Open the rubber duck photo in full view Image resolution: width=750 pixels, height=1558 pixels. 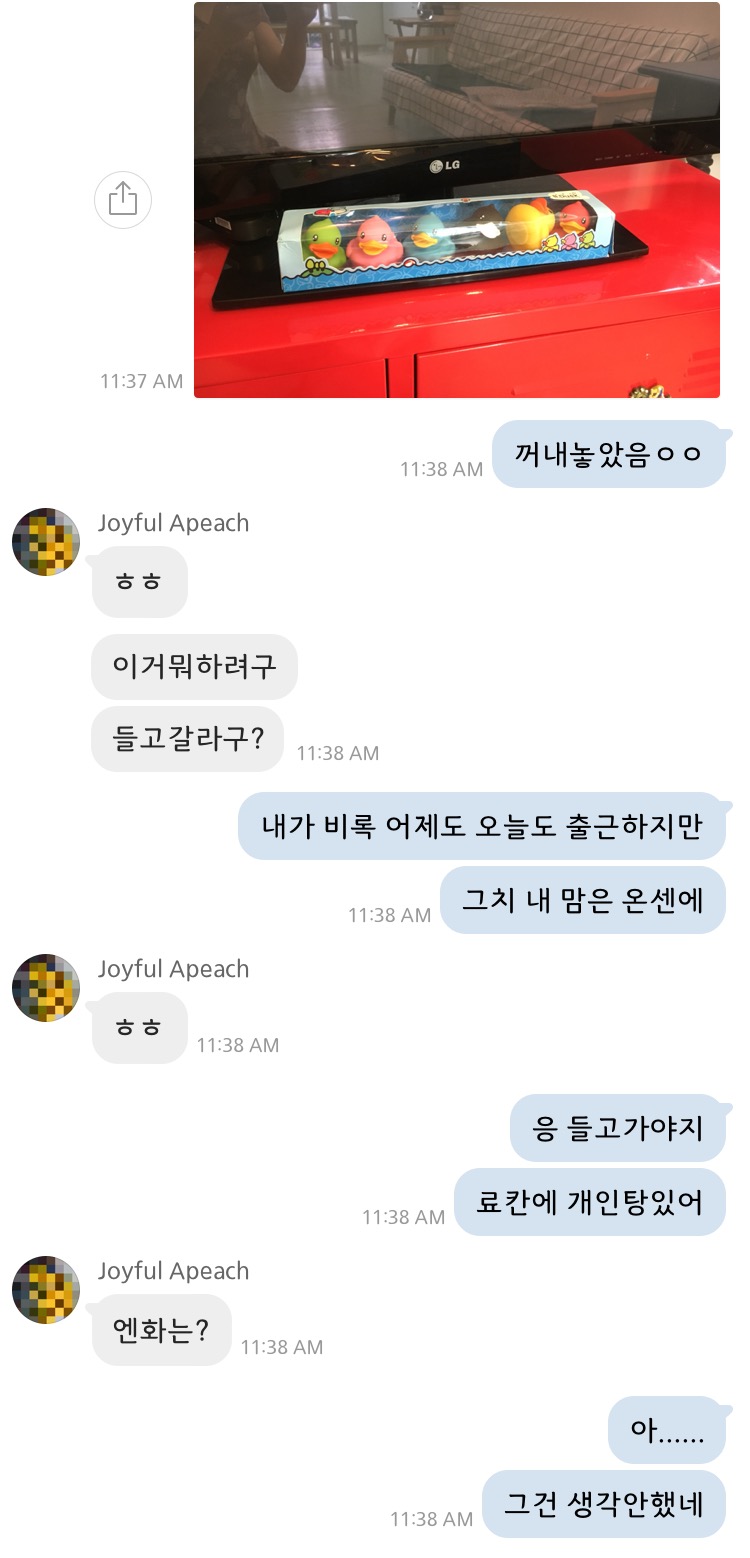456,200
